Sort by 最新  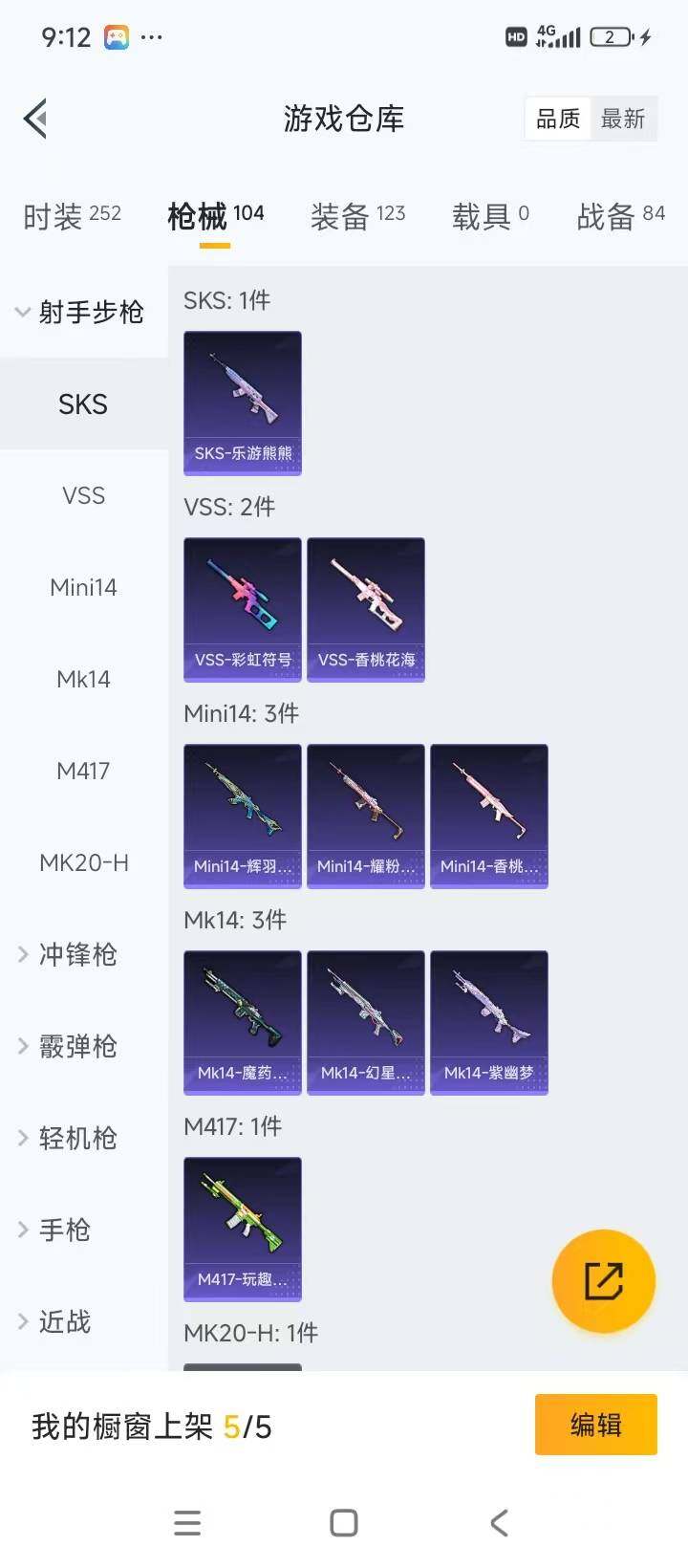point(623,120)
